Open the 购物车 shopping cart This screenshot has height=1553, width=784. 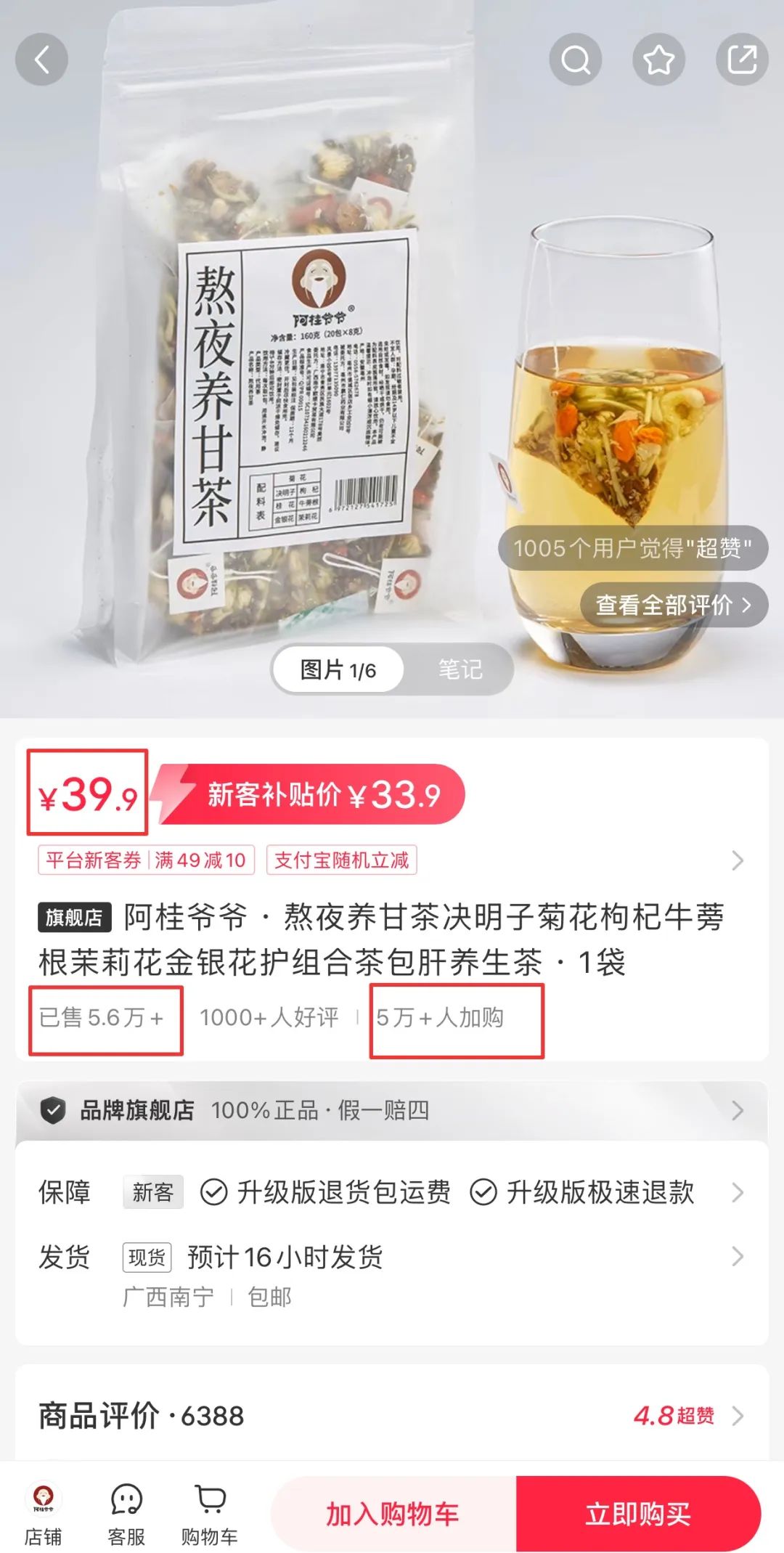(210, 1515)
